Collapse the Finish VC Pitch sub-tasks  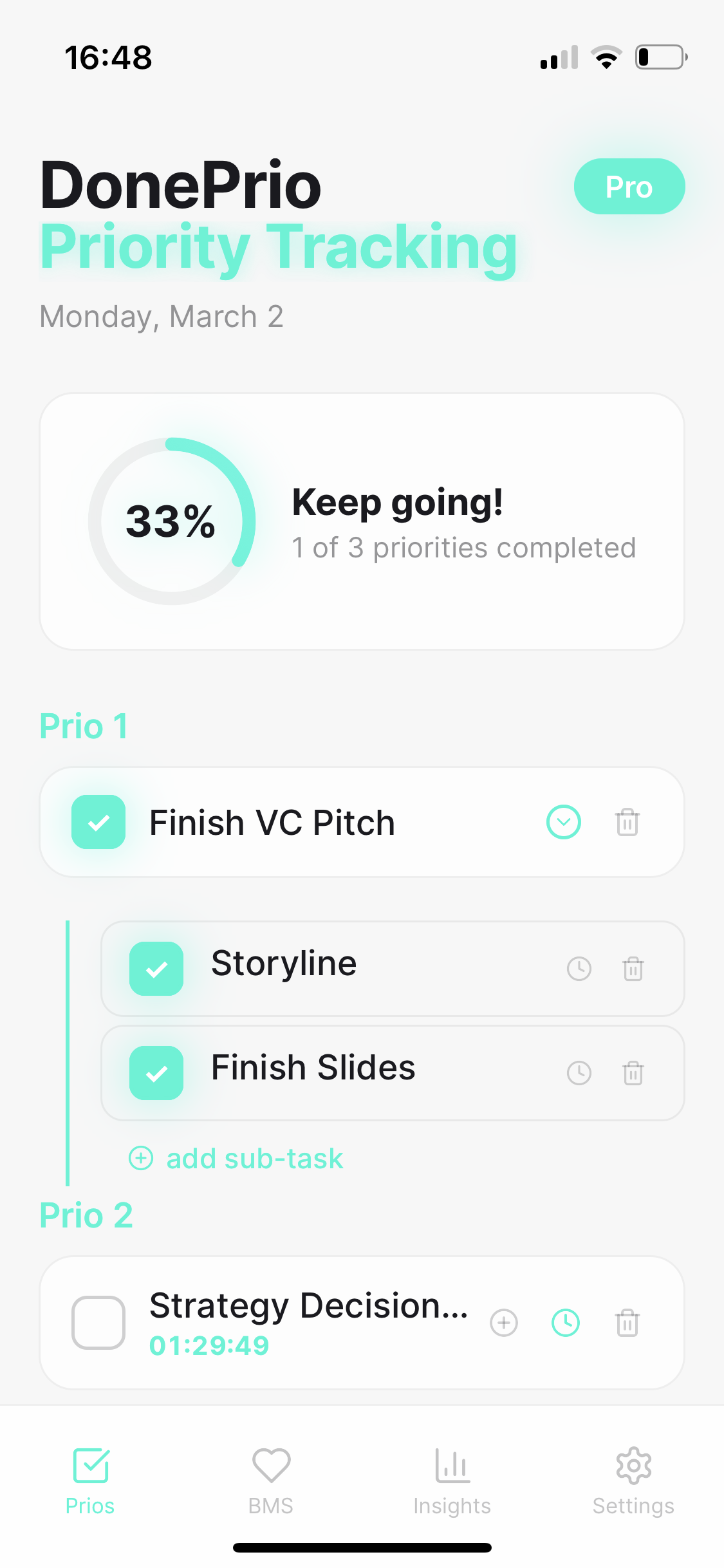[563, 822]
